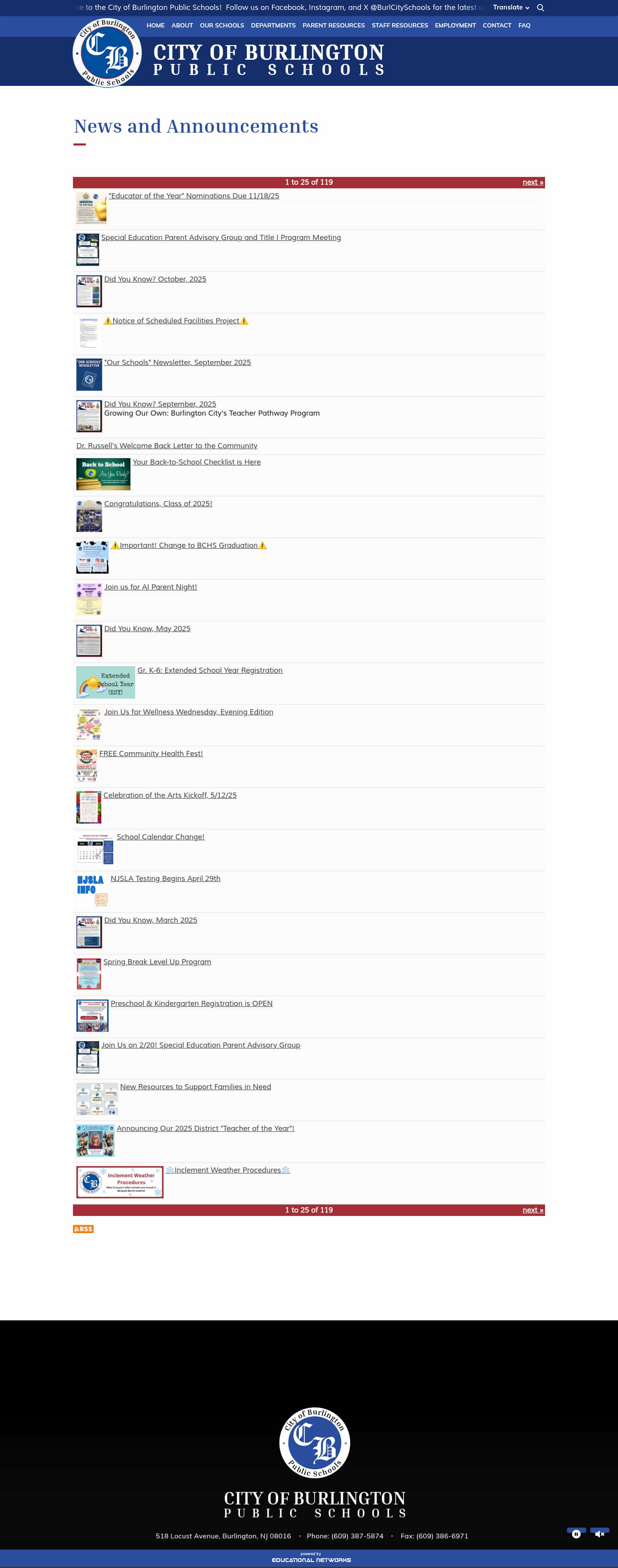Go to the HOME menu item
The image size is (618, 1568).
(x=155, y=26)
